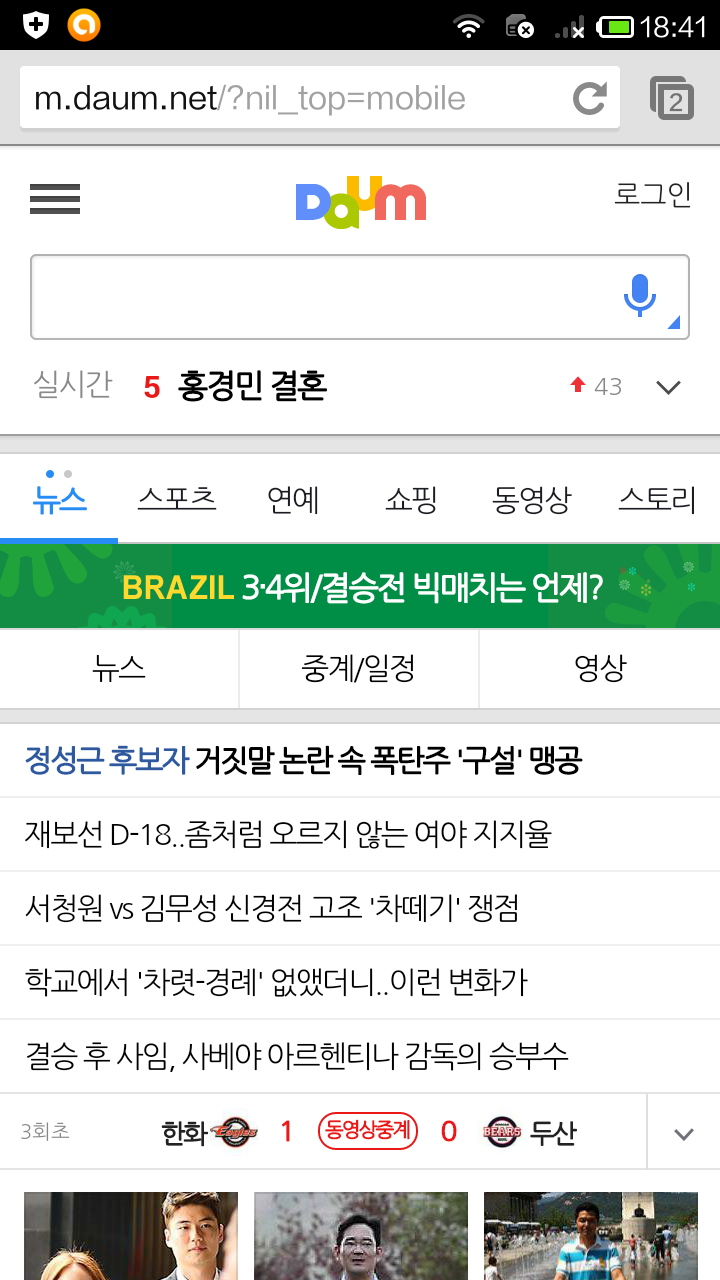
Task: Focus the Daum search input field
Action: pos(320,297)
